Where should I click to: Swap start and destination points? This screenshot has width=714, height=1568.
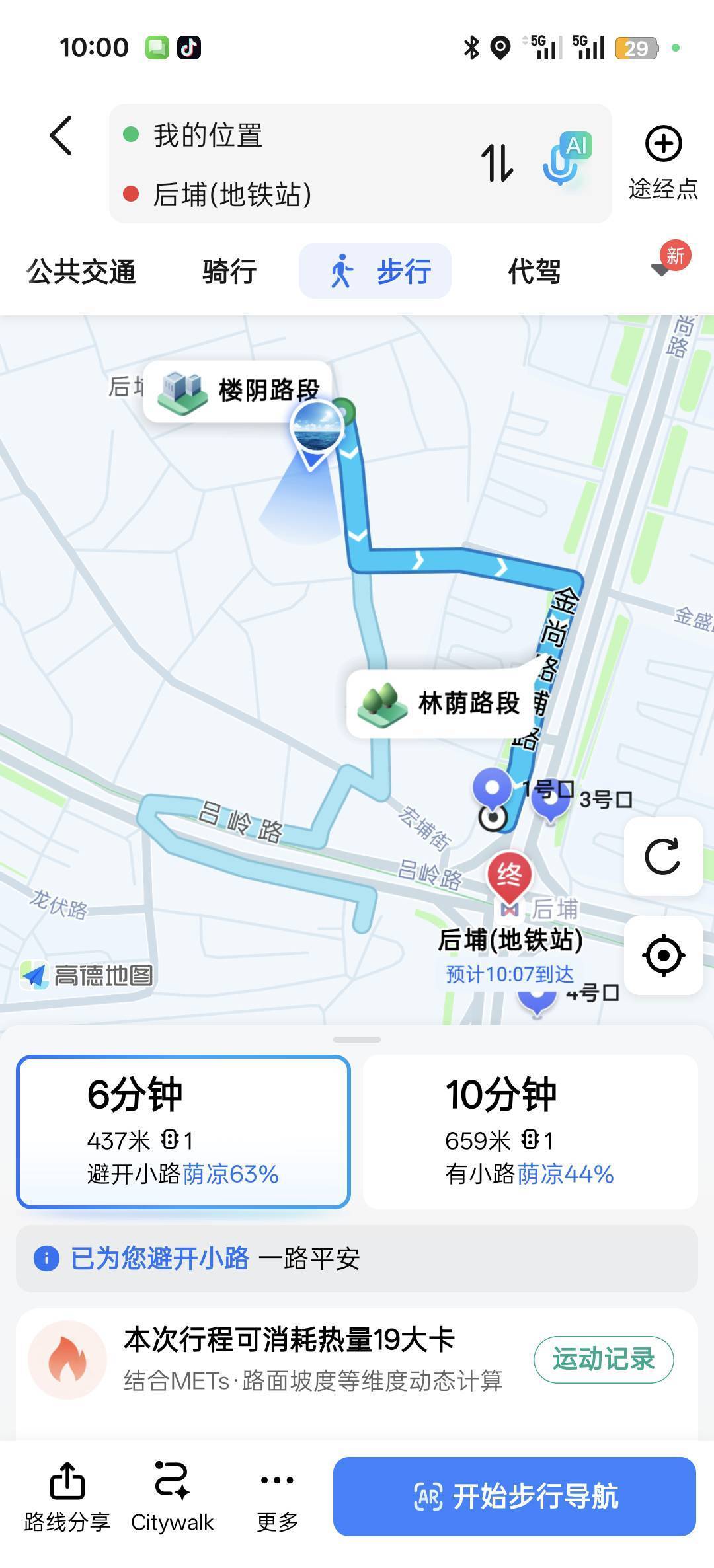497,163
